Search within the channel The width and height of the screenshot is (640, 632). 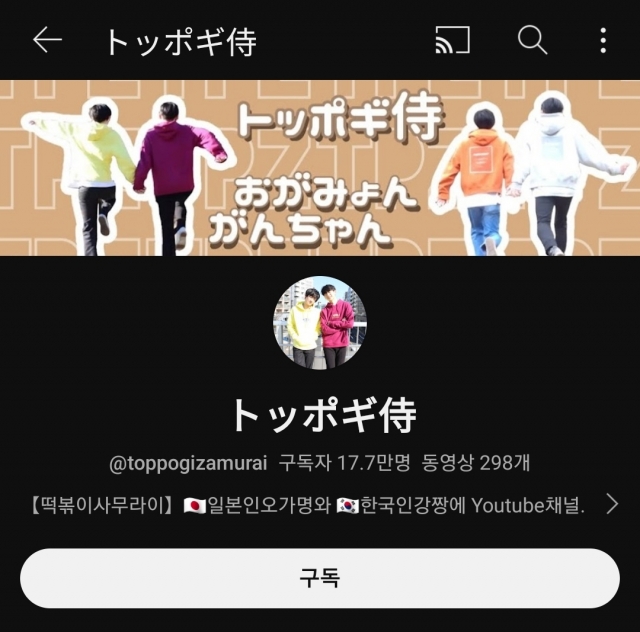[532, 40]
